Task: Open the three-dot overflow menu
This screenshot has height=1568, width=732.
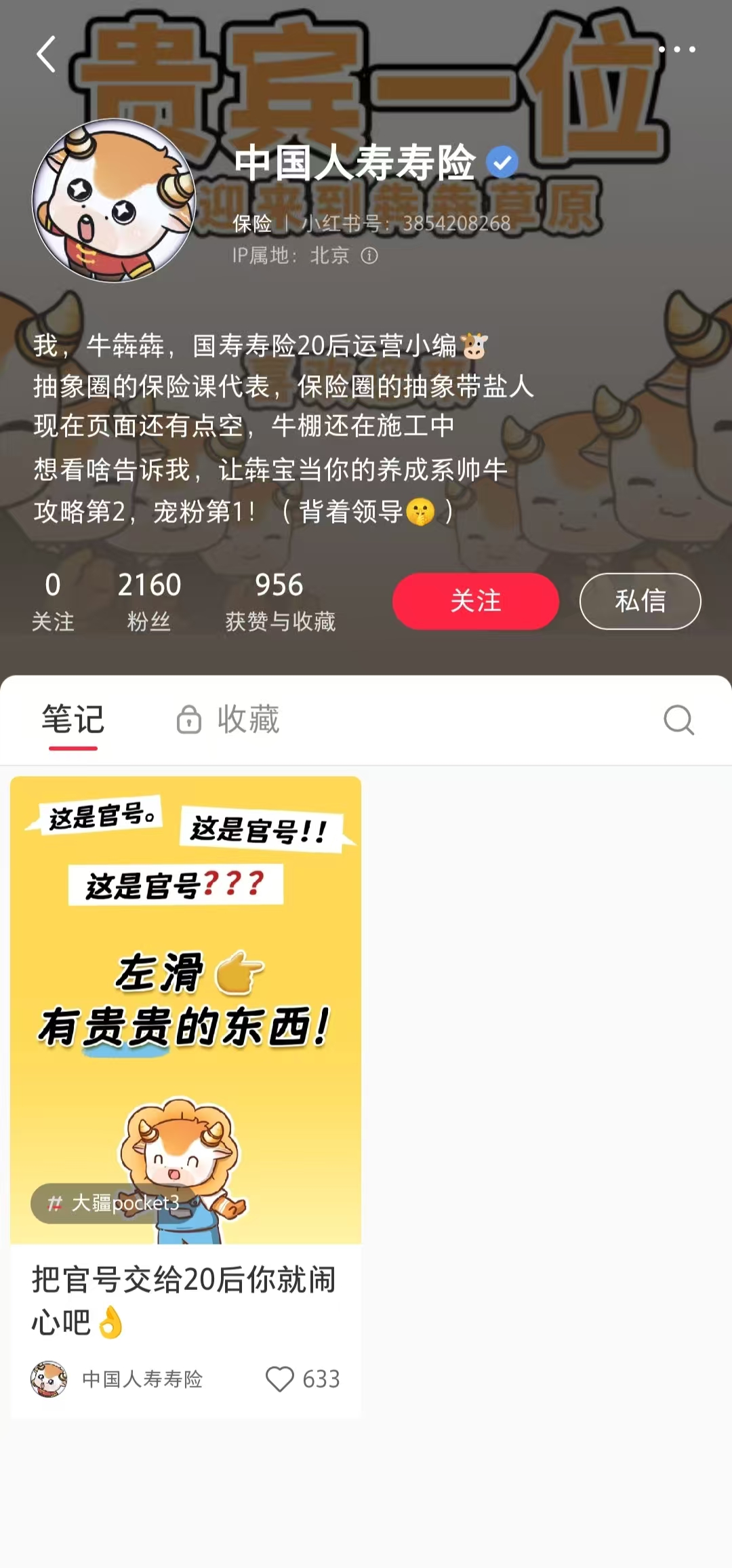Action: pos(676,50)
